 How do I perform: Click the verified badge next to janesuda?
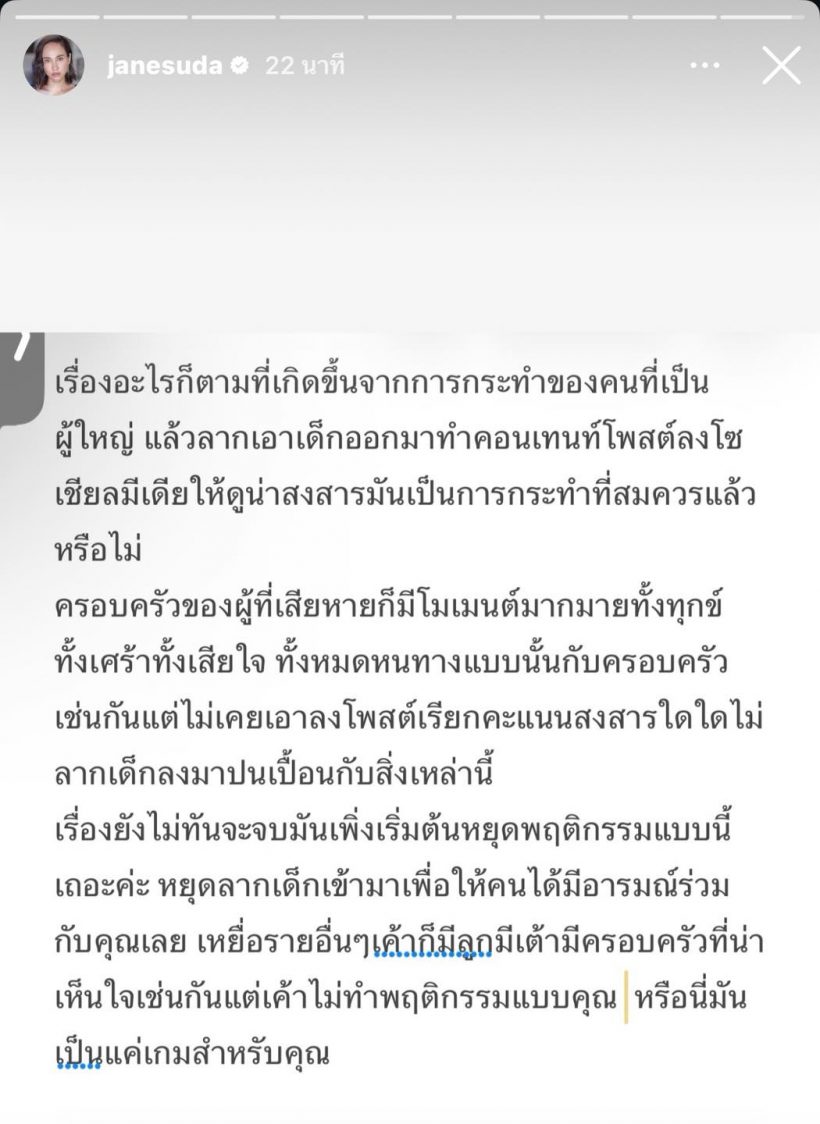point(238,64)
